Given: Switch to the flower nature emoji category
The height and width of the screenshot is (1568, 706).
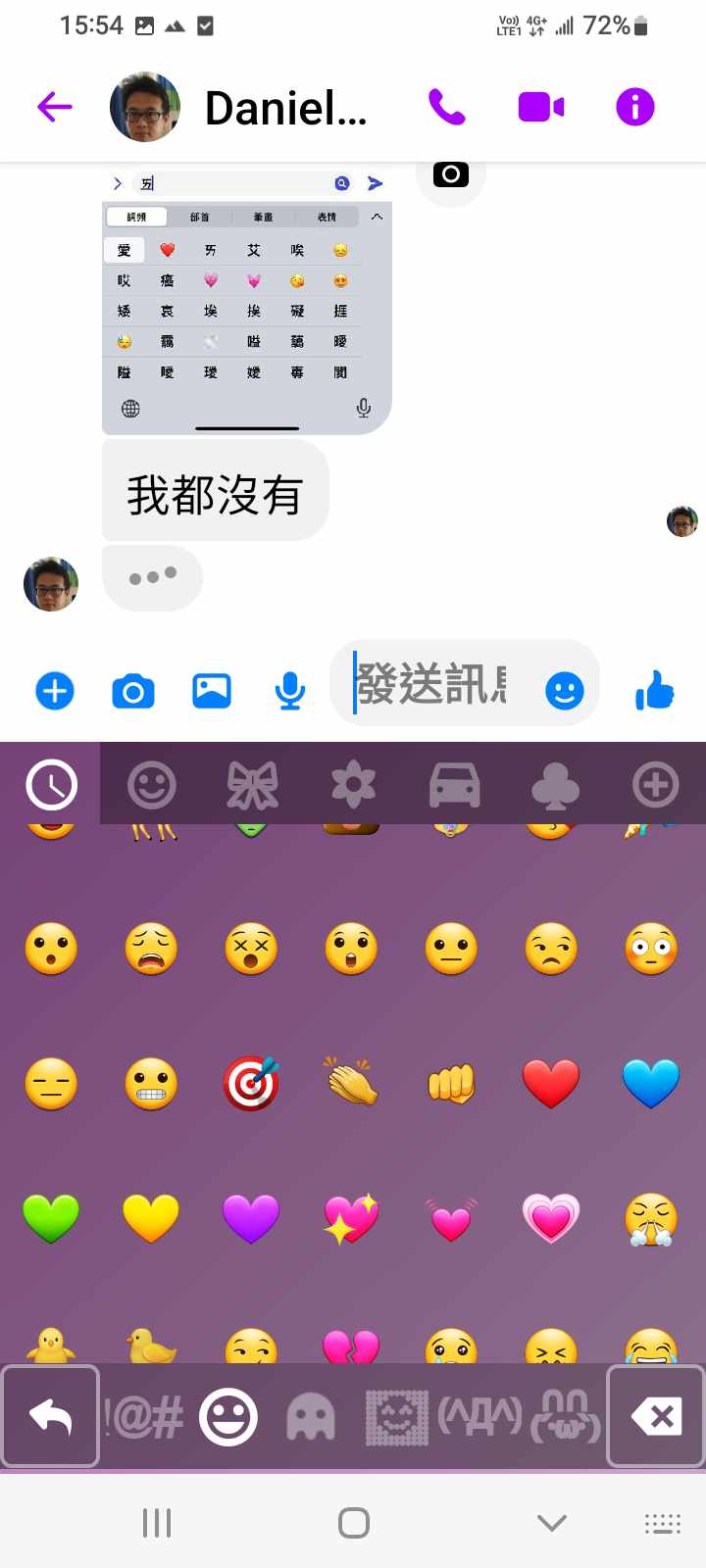Looking at the screenshot, I should click(x=353, y=785).
